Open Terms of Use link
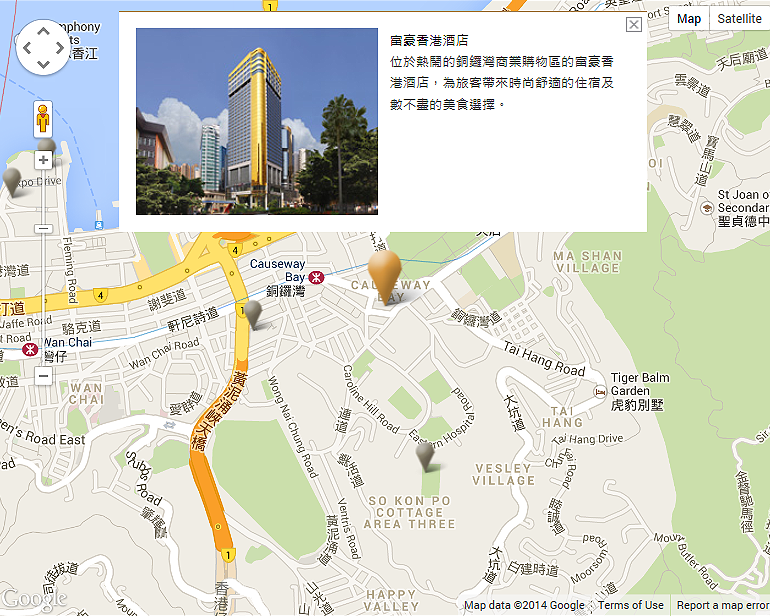770x616 pixels. tap(630, 605)
